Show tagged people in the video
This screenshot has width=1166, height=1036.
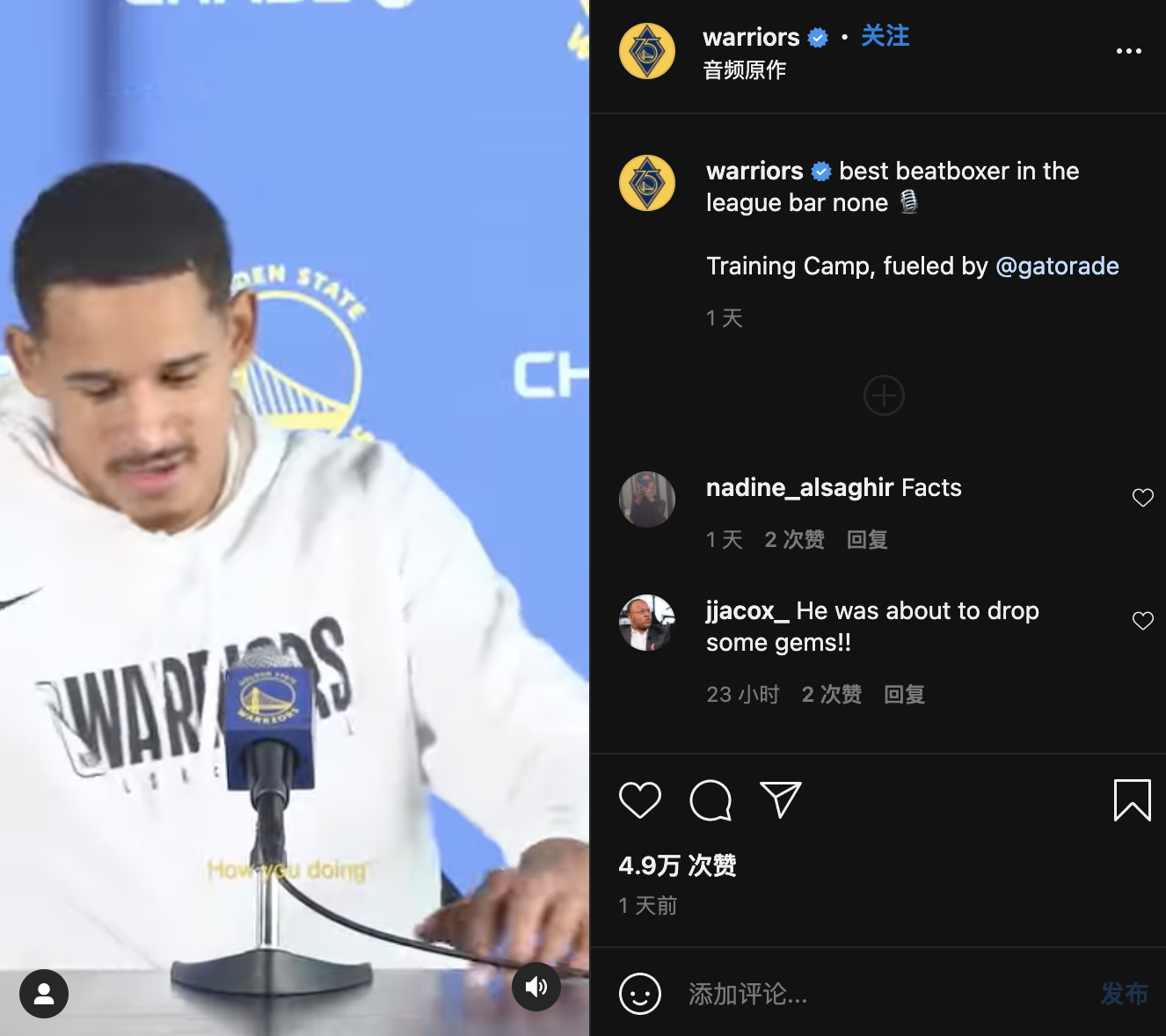(x=44, y=994)
